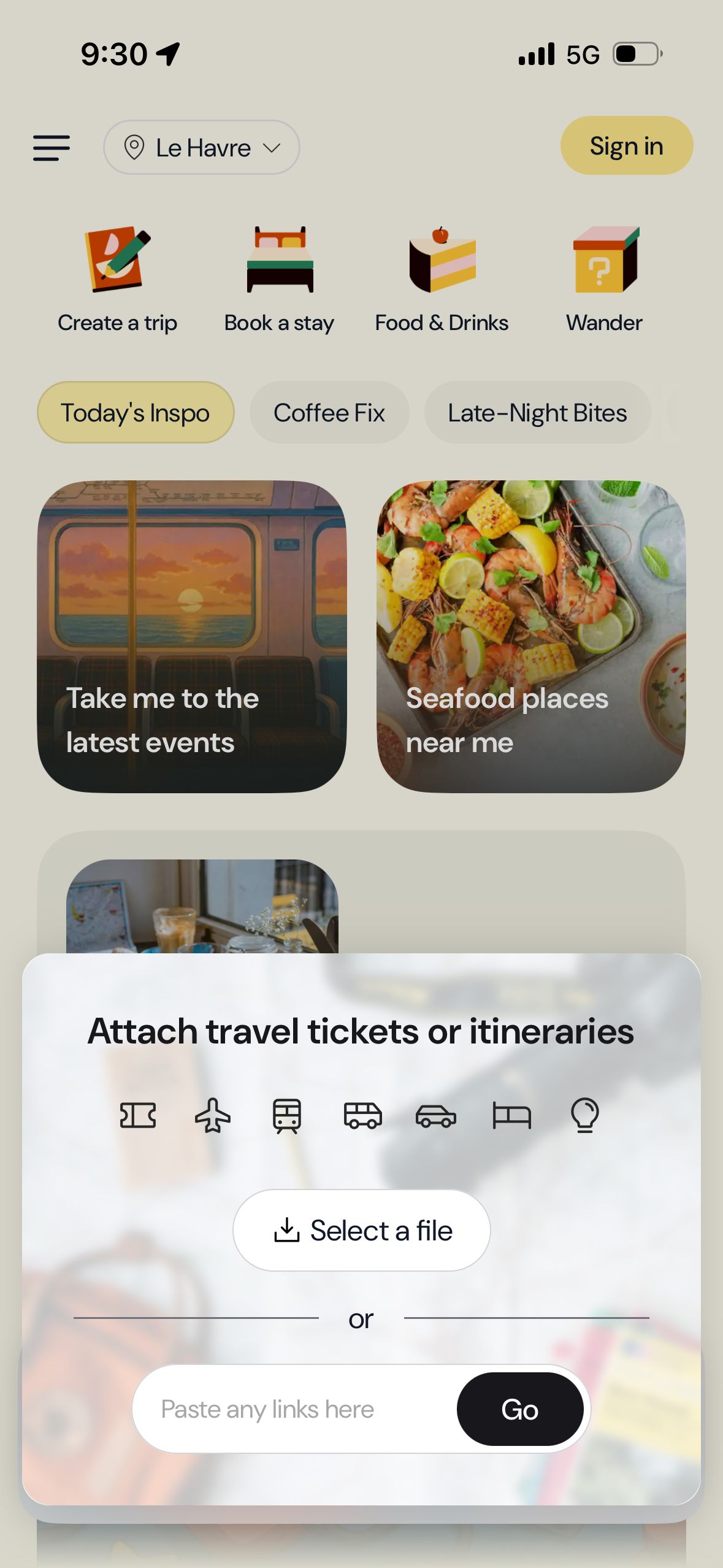The height and width of the screenshot is (1568, 723).
Task: Open the Wander option
Action: (604, 280)
